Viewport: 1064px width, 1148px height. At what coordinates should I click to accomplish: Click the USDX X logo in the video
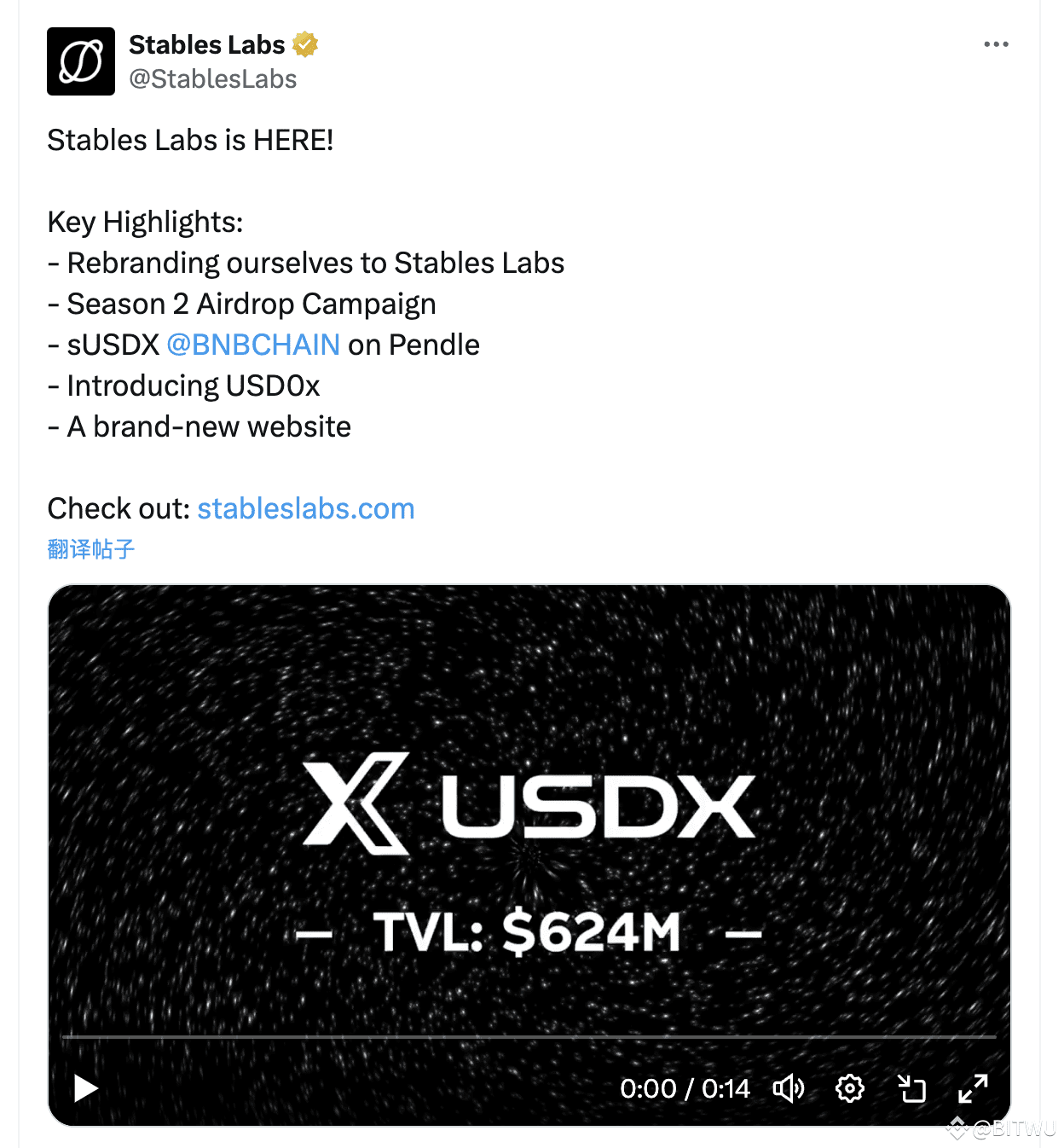(358, 804)
